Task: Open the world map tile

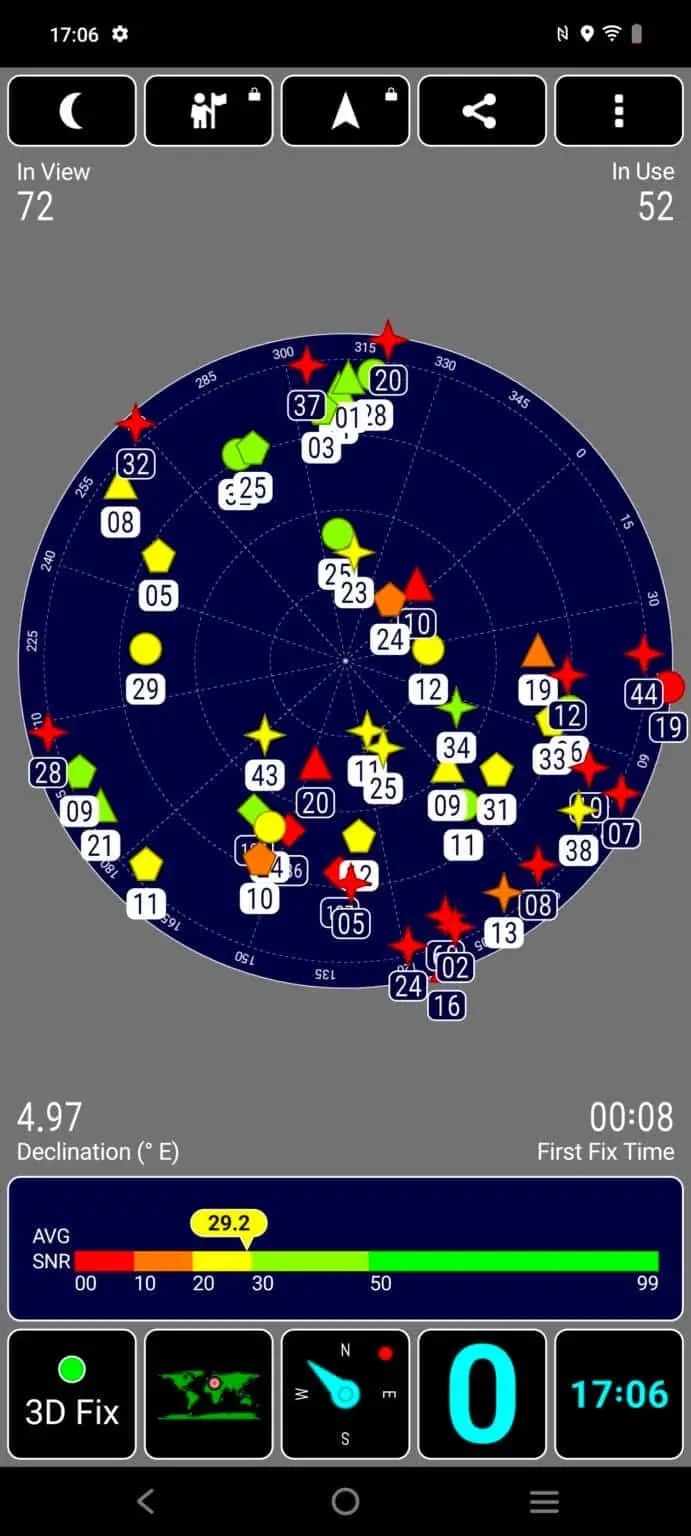Action: (208, 1393)
